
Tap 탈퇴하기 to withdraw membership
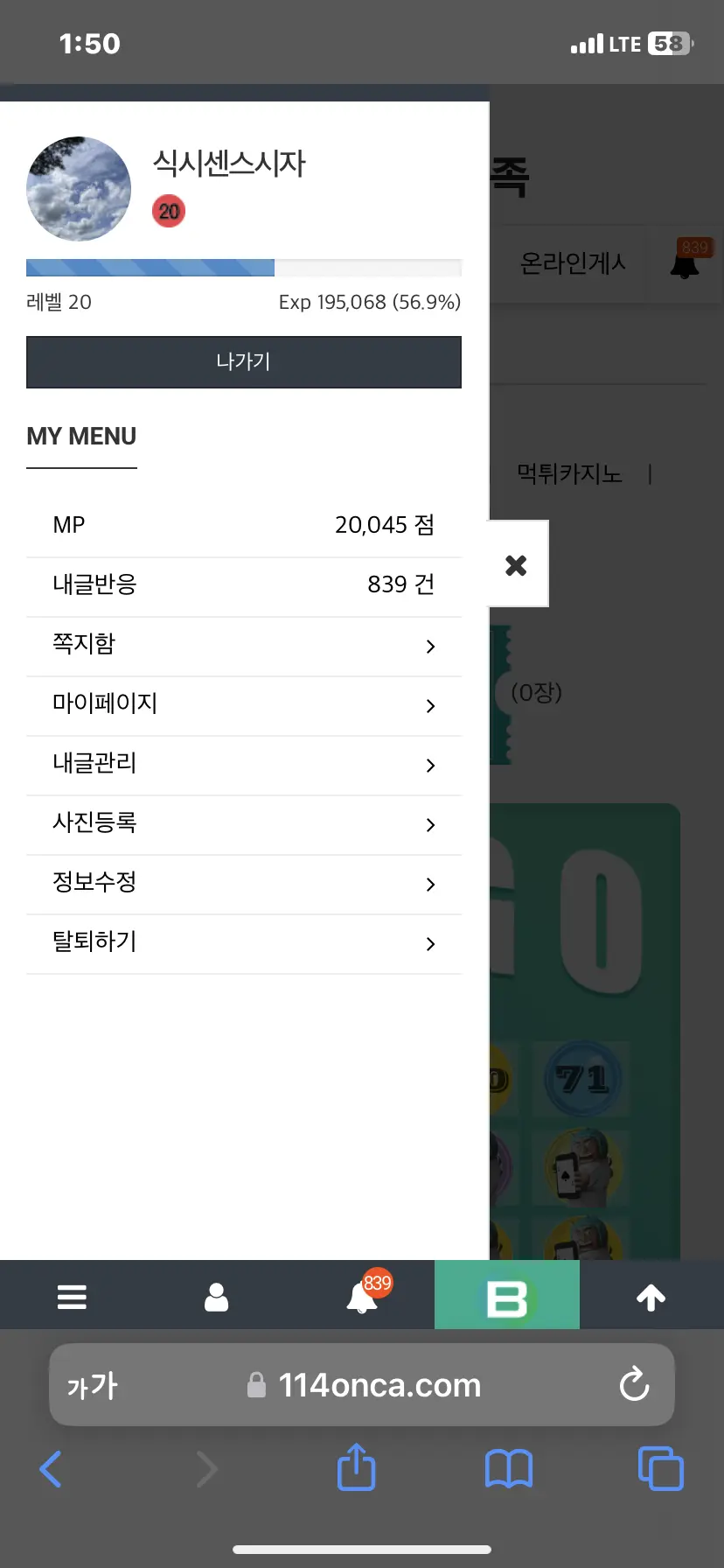[244, 943]
